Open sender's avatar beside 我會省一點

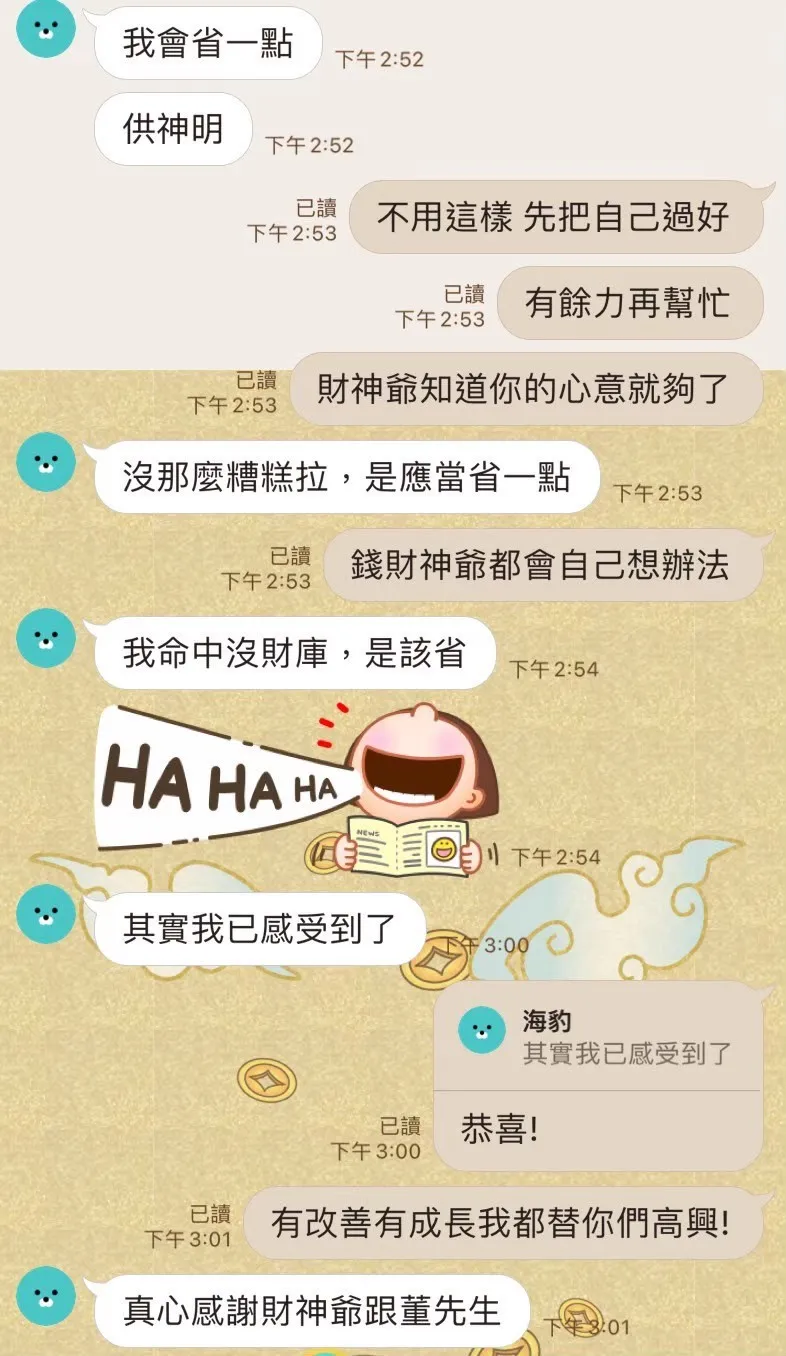pos(46,29)
